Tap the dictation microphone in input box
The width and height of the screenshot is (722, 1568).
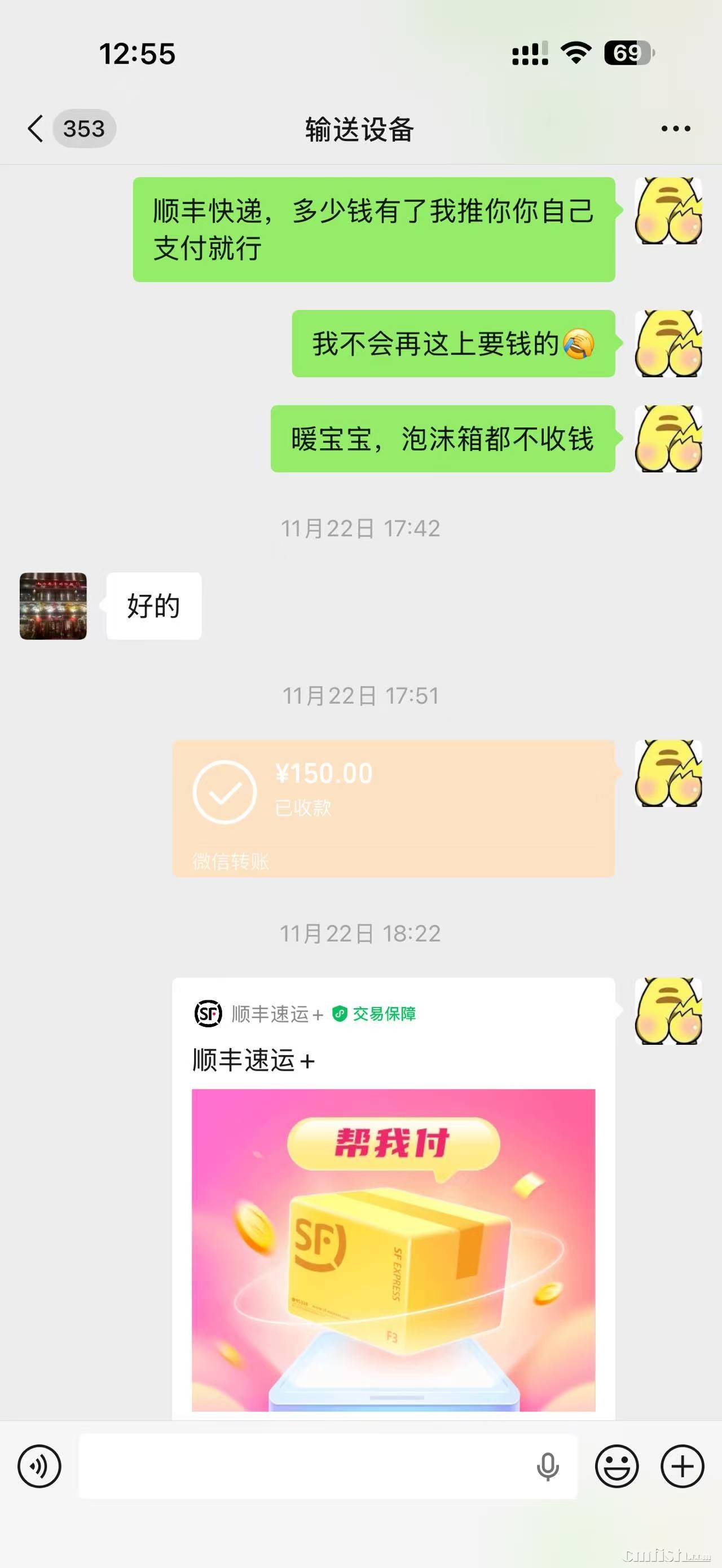click(x=547, y=1466)
